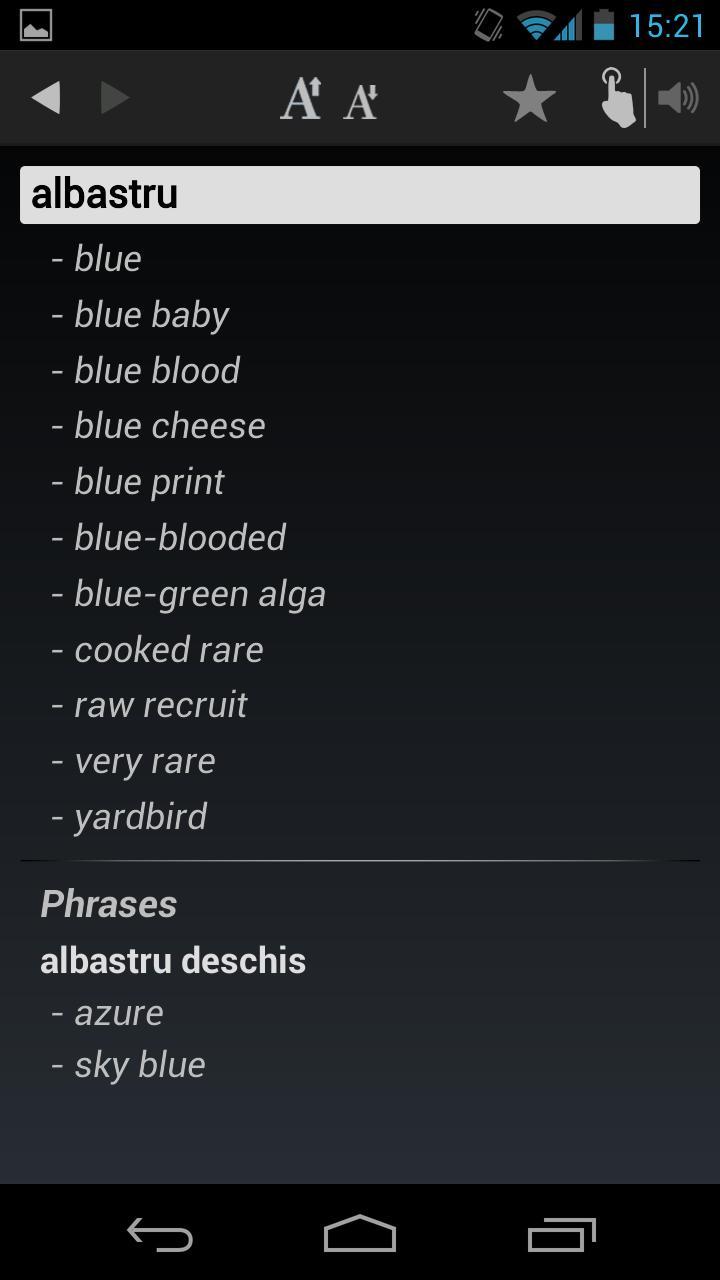The image size is (720, 1280).
Task: Select the search field containing albastru
Action: click(x=360, y=194)
